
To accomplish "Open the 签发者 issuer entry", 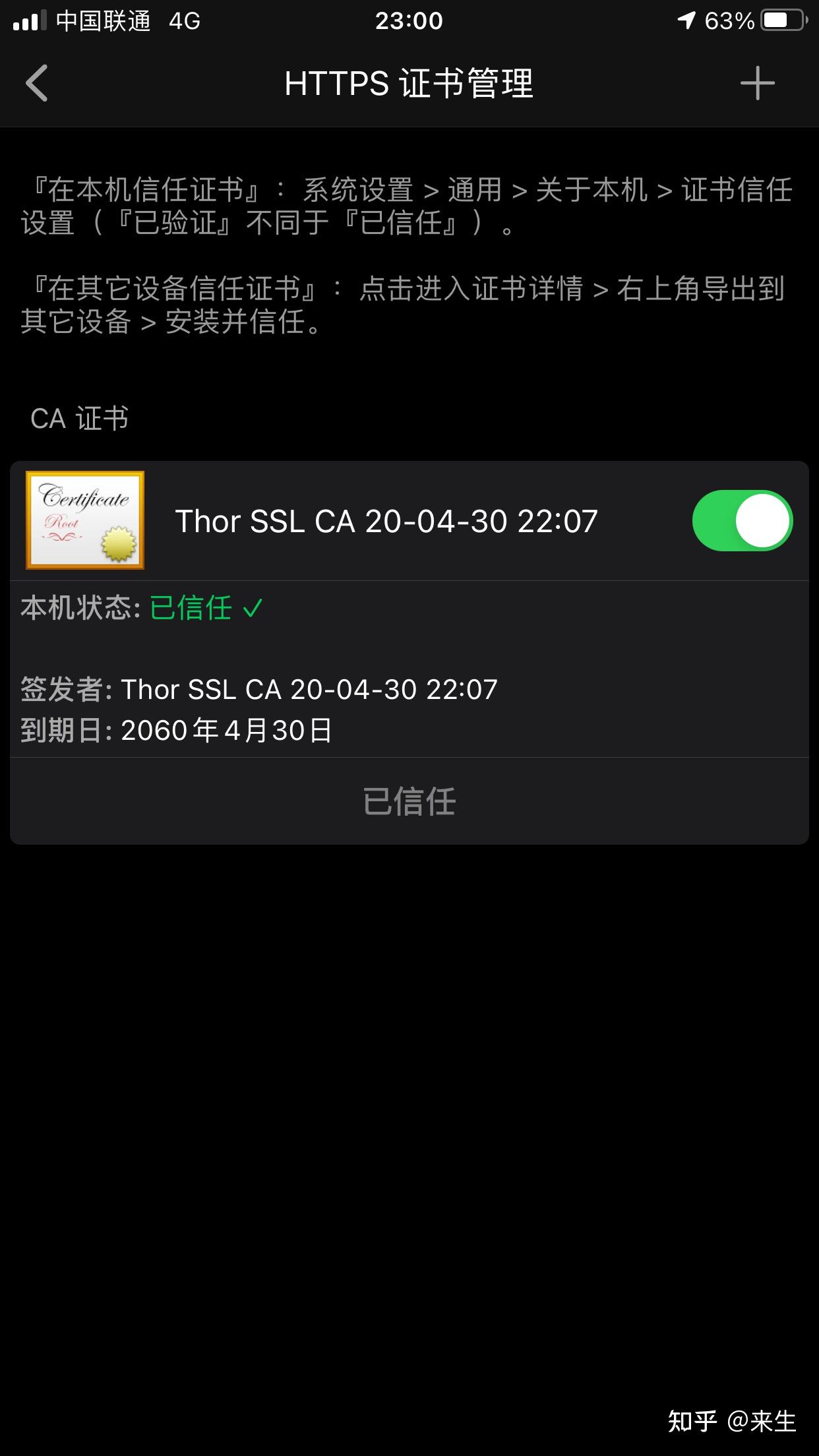I will click(264, 690).
